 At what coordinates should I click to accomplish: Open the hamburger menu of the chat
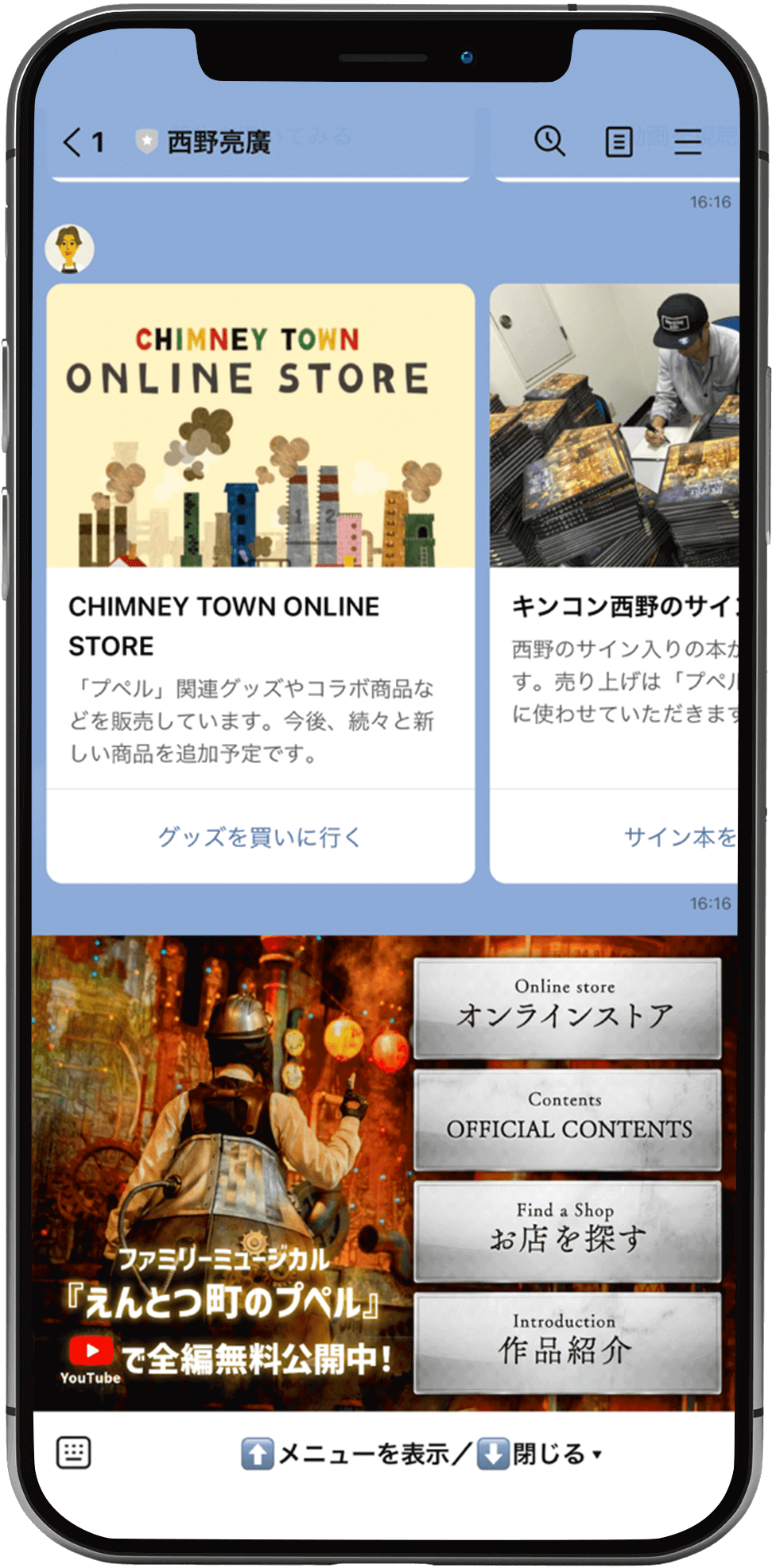point(688,142)
